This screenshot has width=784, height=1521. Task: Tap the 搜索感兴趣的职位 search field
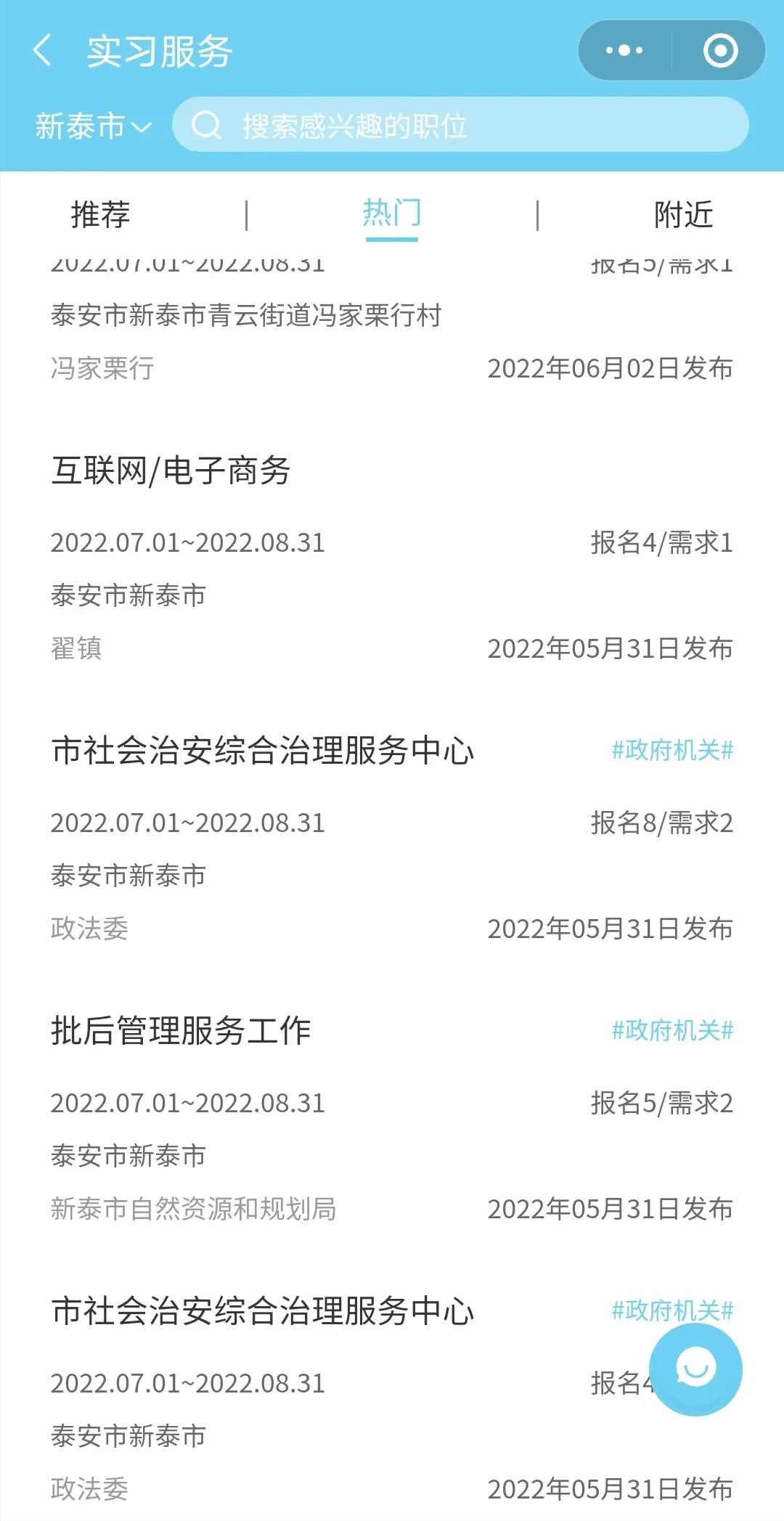460,125
